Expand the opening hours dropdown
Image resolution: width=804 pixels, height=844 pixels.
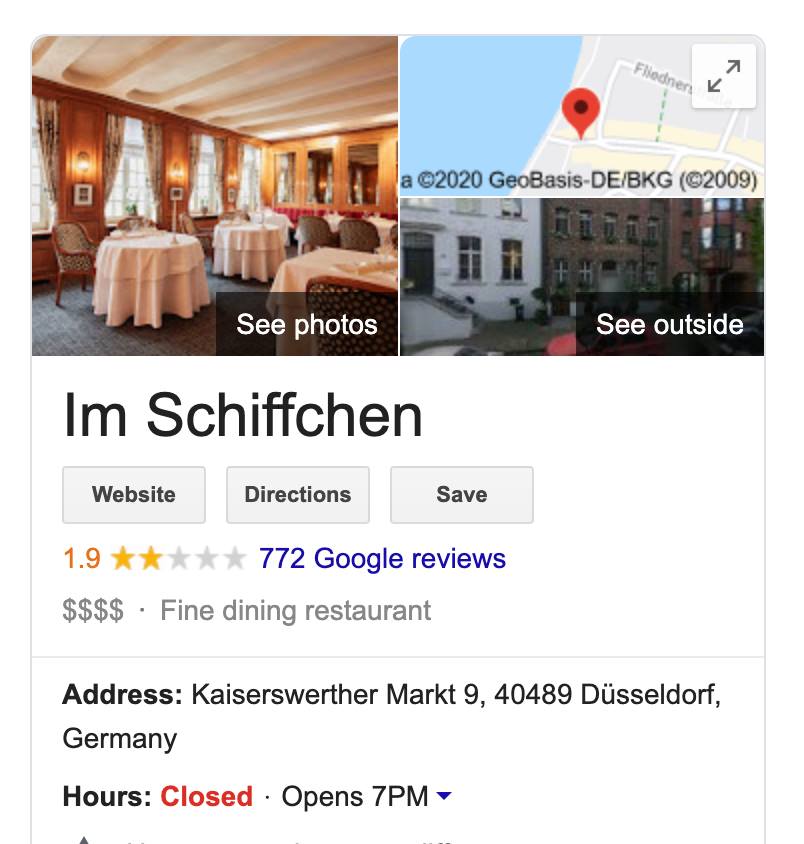445,797
